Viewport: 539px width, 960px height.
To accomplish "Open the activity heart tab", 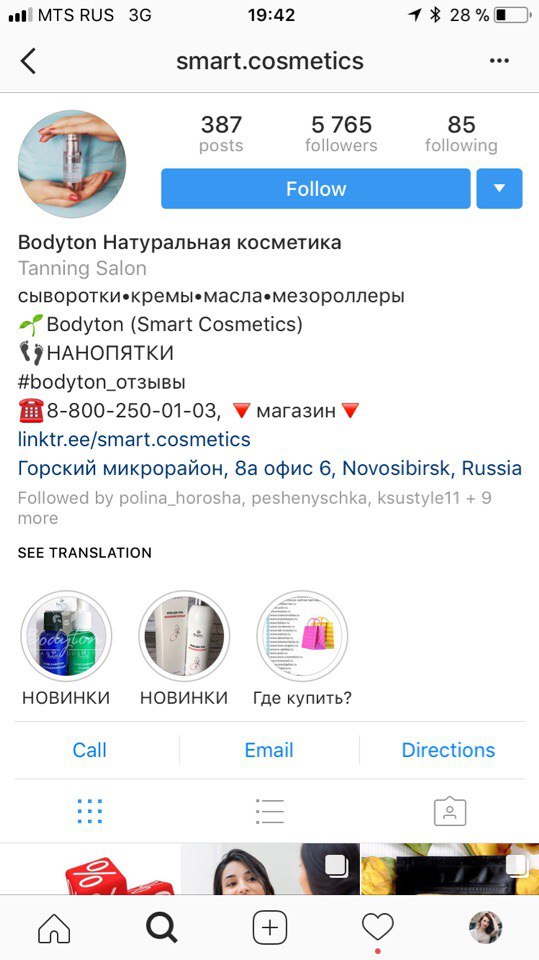I will click(x=377, y=928).
